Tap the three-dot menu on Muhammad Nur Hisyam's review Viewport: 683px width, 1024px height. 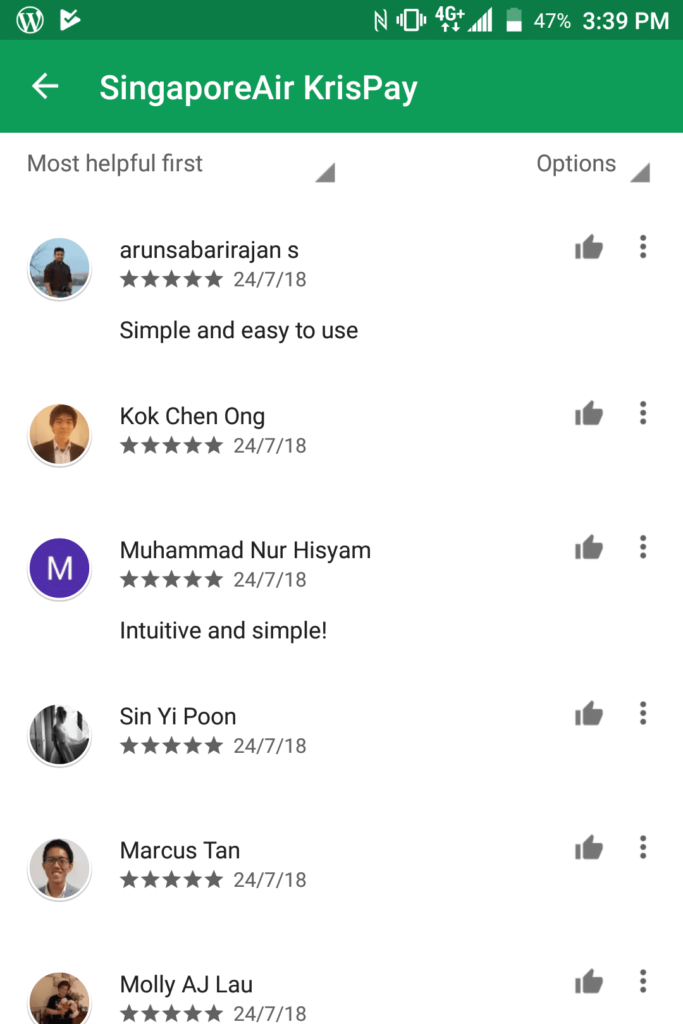(643, 547)
